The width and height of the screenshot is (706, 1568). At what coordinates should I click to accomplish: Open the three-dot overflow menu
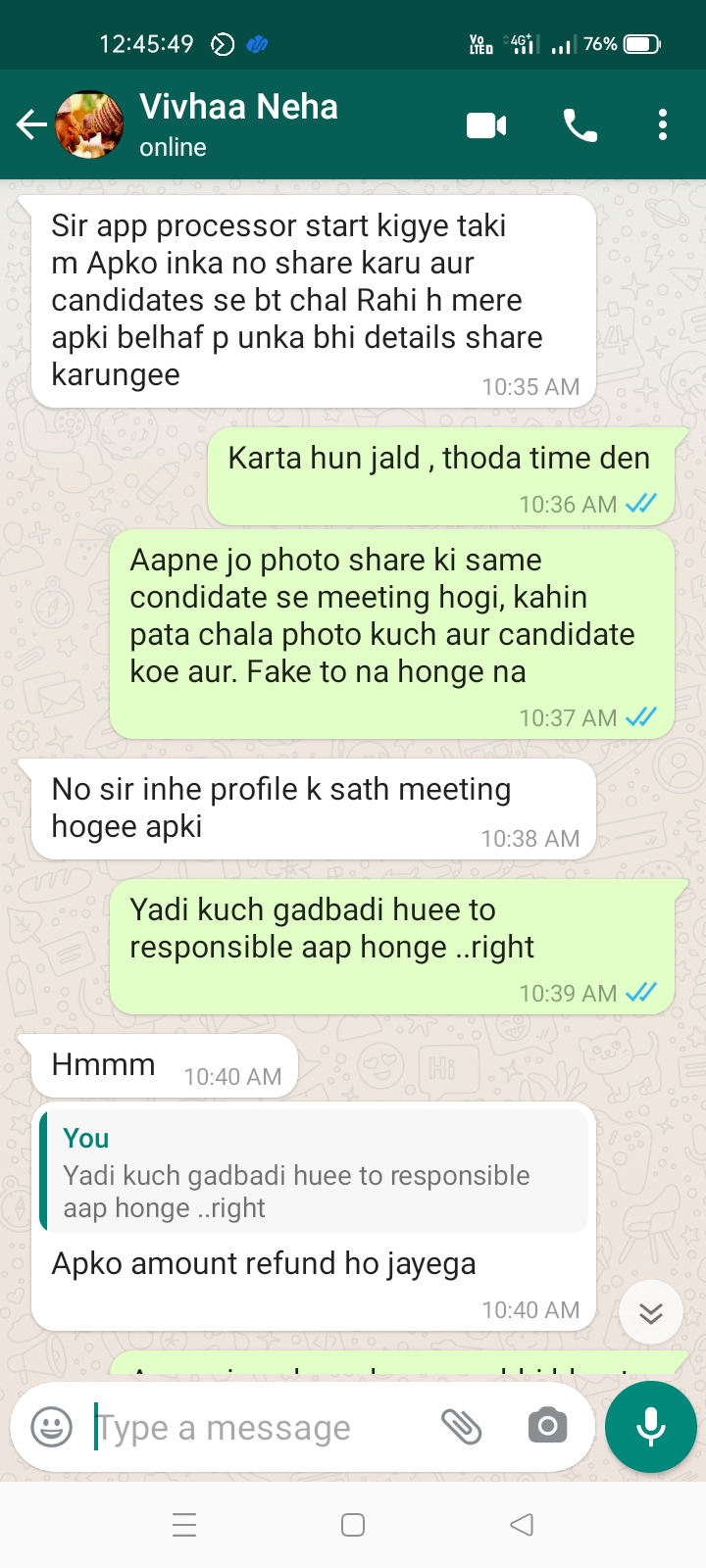(663, 125)
